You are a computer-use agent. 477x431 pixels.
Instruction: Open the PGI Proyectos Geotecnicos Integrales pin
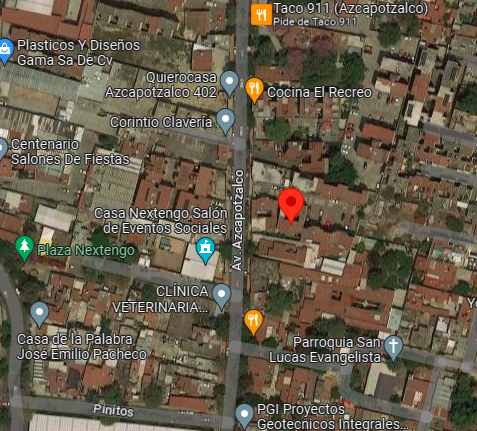tap(245, 417)
